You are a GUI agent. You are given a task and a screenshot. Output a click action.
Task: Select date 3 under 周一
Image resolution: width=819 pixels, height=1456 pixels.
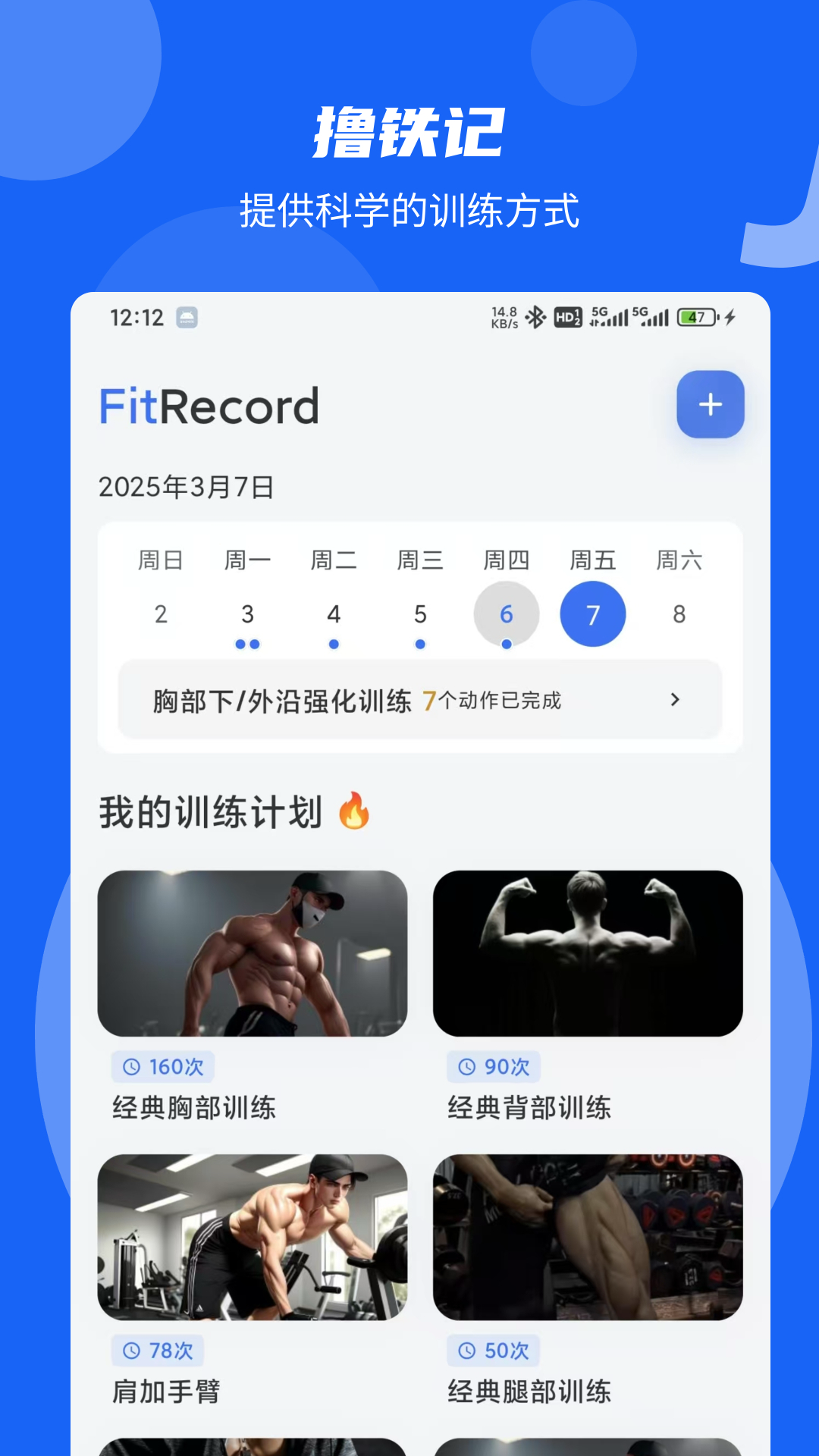coord(247,614)
